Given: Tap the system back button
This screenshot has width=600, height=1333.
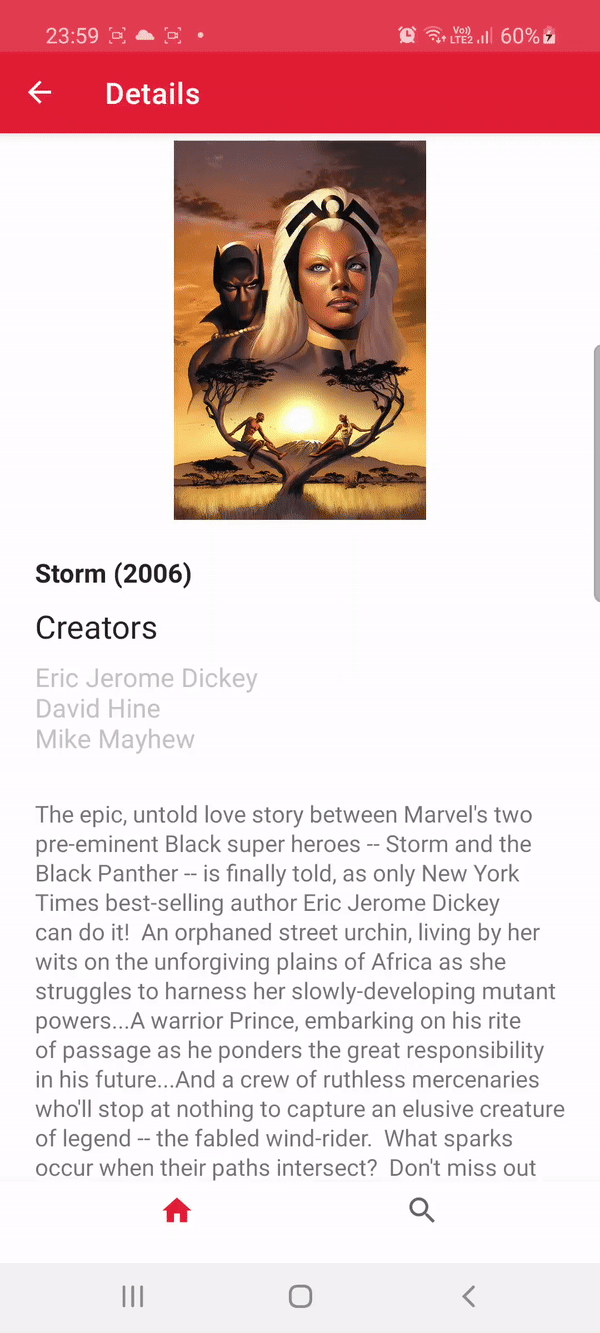Looking at the screenshot, I should click(x=468, y=1297).
